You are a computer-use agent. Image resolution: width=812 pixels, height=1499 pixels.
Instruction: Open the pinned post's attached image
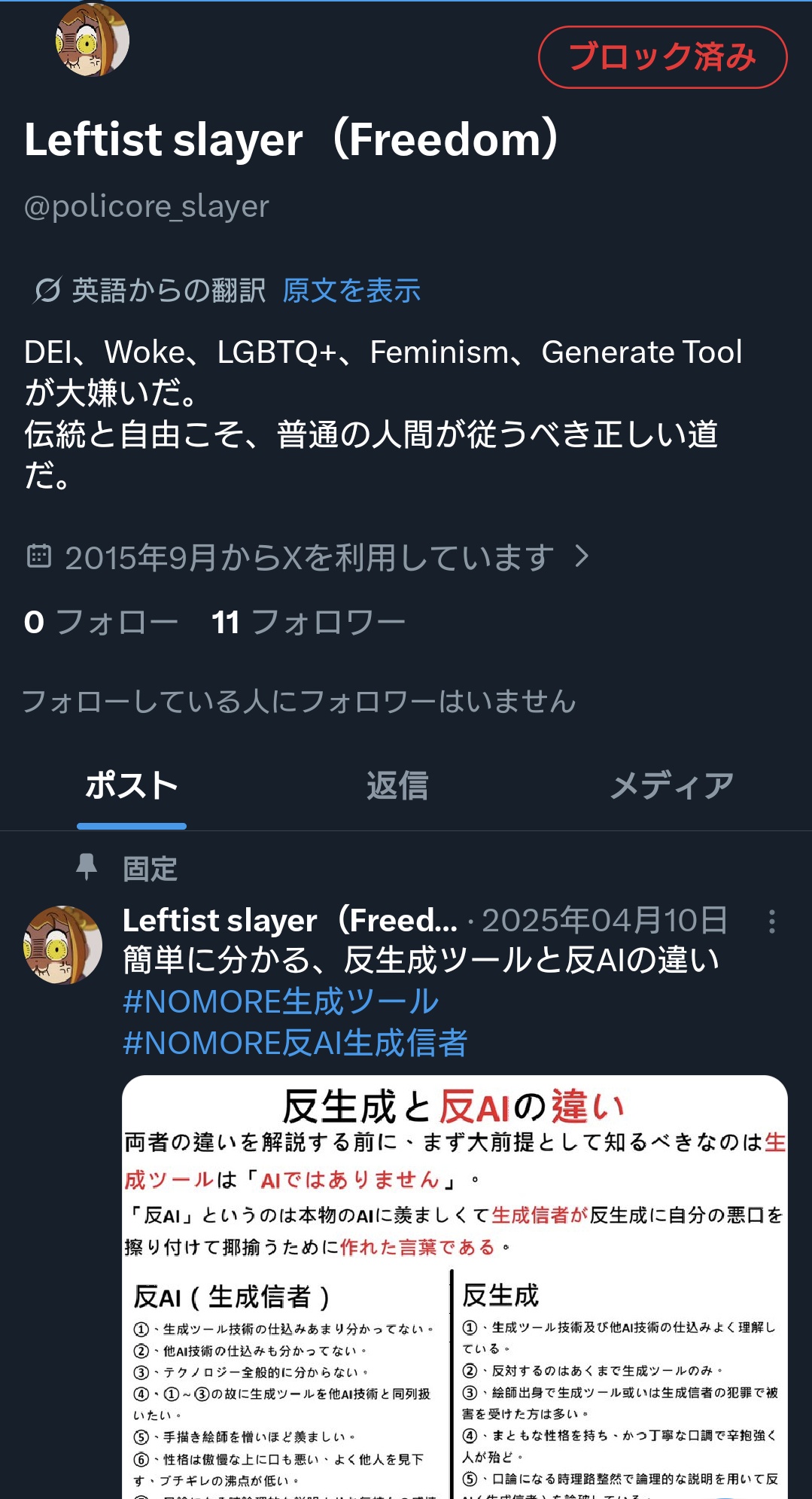point(455,1287)
